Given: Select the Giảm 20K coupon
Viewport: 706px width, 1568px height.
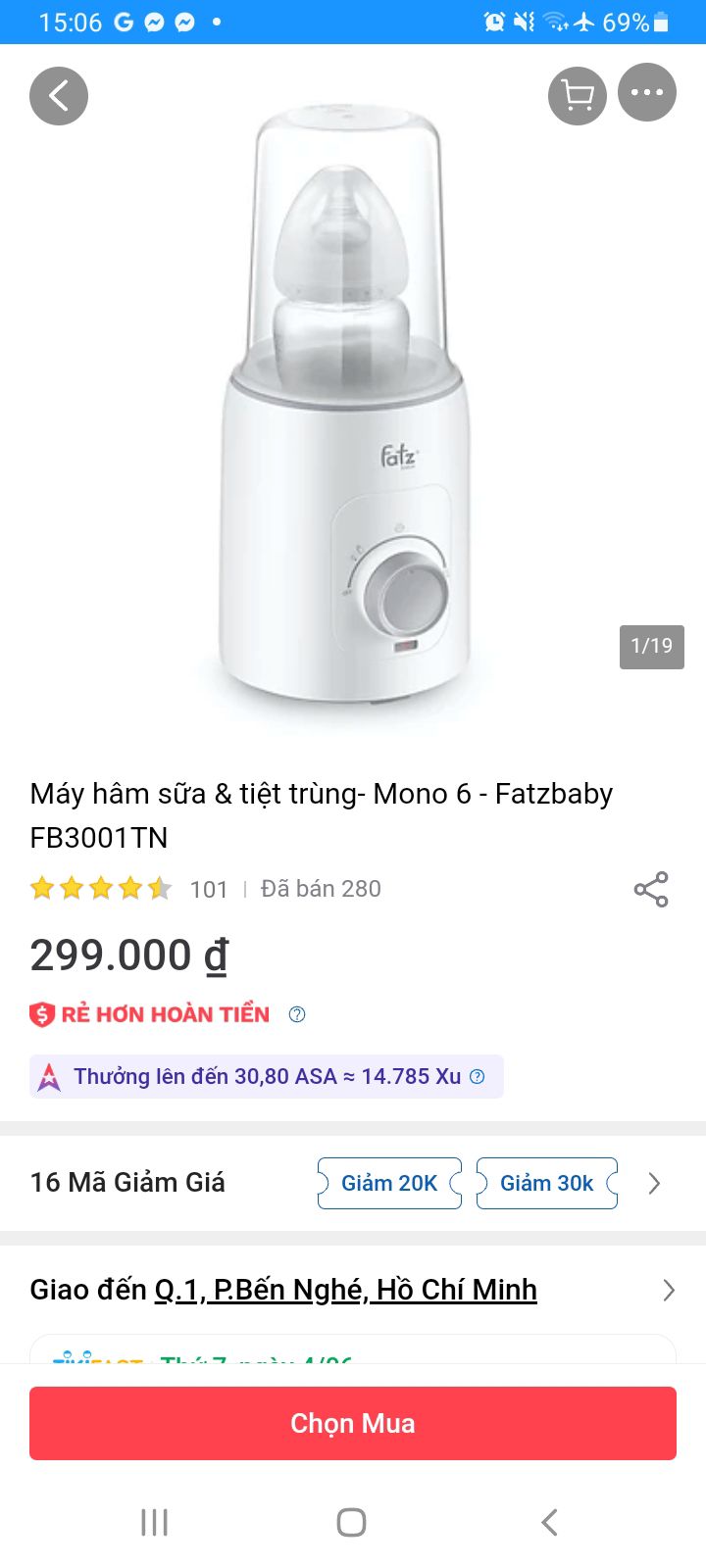Looking at the screenshot, I should [x=388, y=1183].
